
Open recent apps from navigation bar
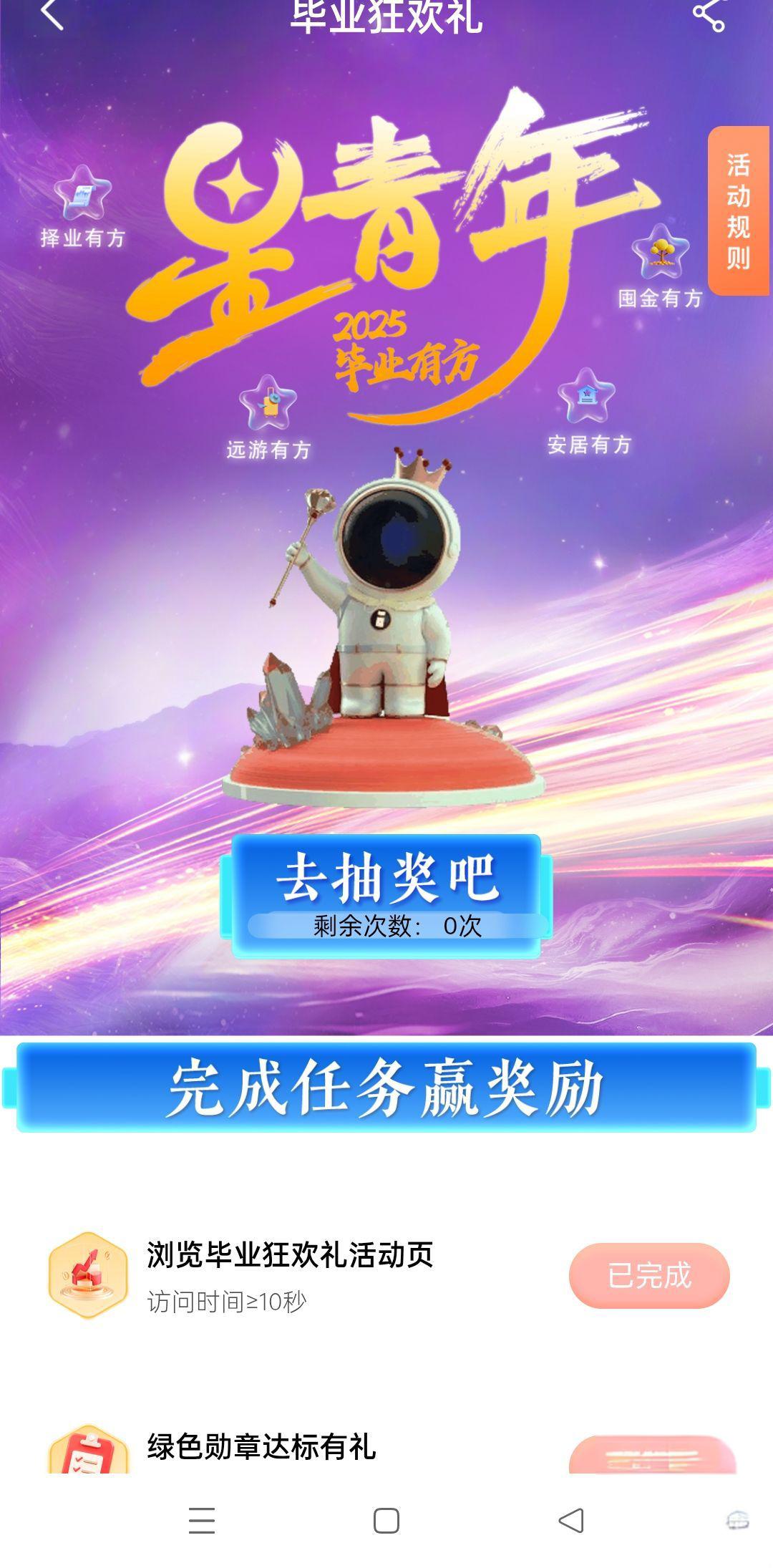pyautogui.click(x=202, y=1520)
